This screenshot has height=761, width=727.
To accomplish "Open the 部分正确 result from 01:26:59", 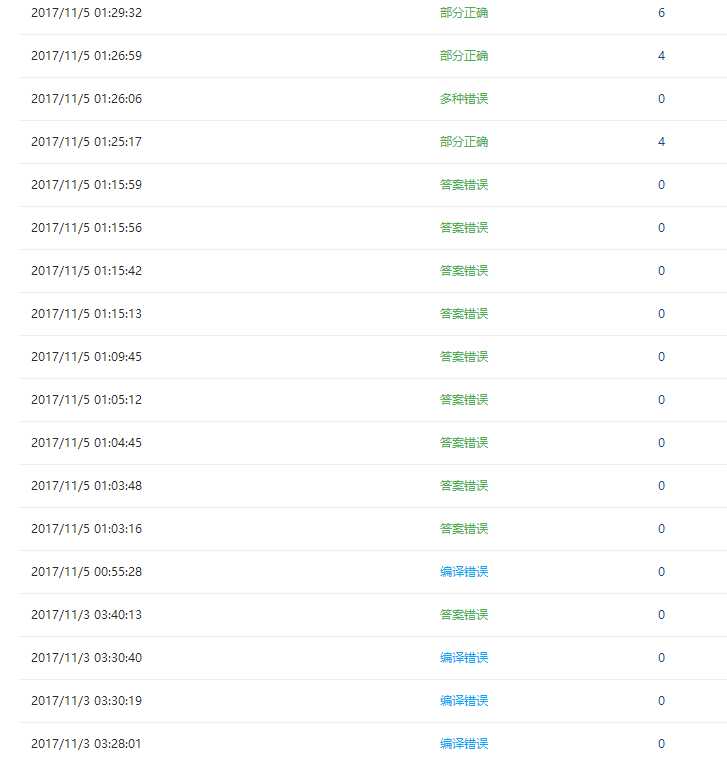I will point(464,56).
